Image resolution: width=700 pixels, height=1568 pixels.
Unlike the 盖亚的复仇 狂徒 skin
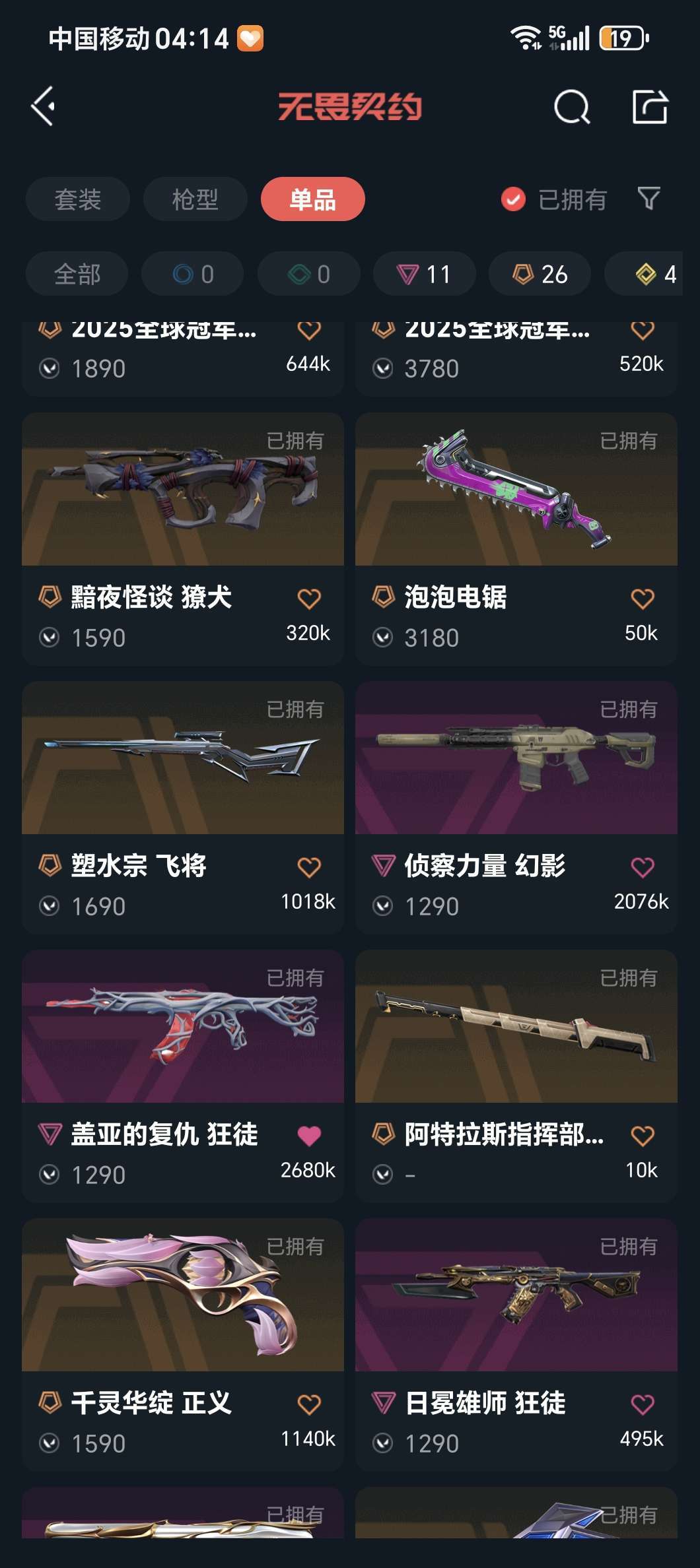[x=309, y=1136]
